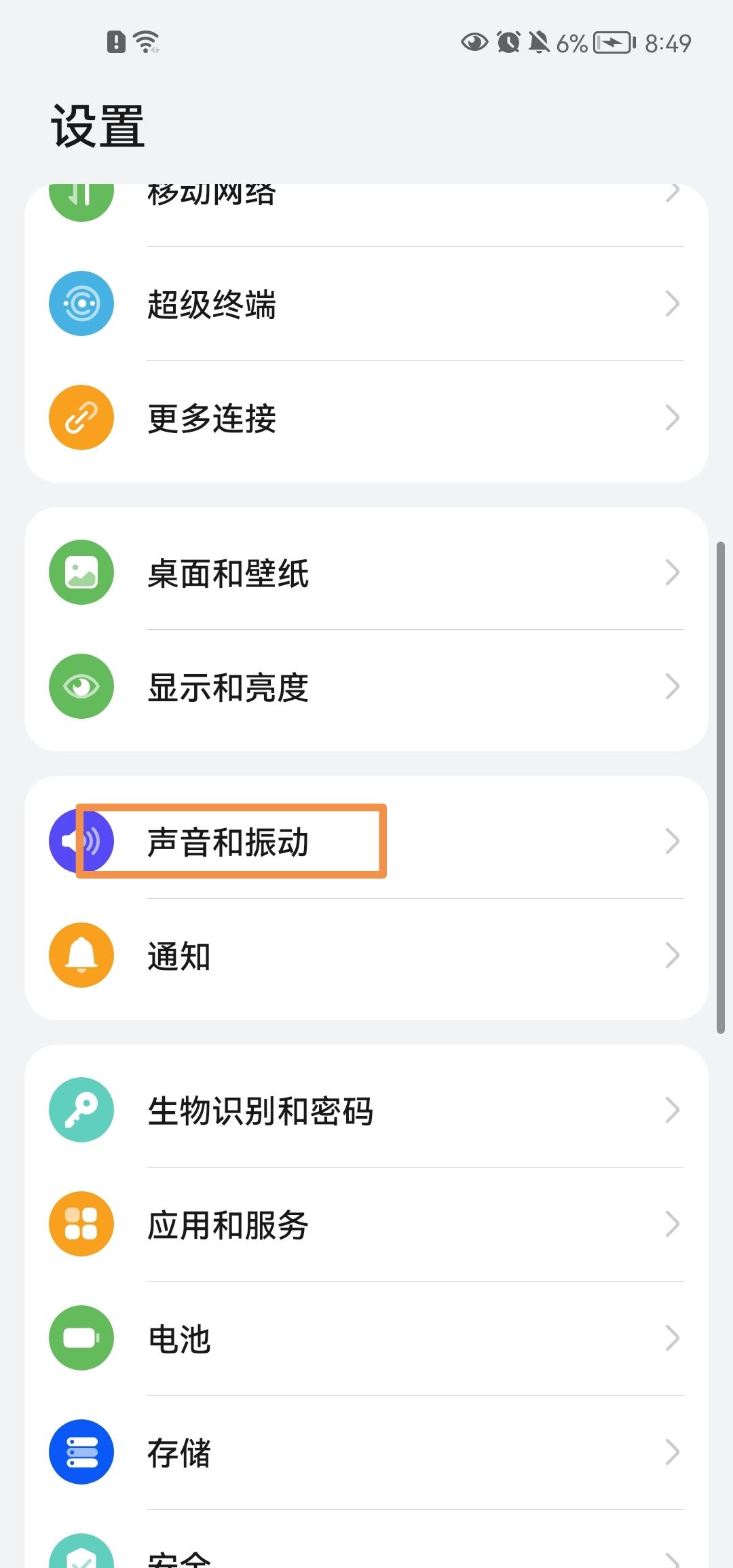Image resolution: width=733 pixels, height=1568 pixels.
Task: Select the blue 存储 storage icon
Action: tap(81, 1453)
